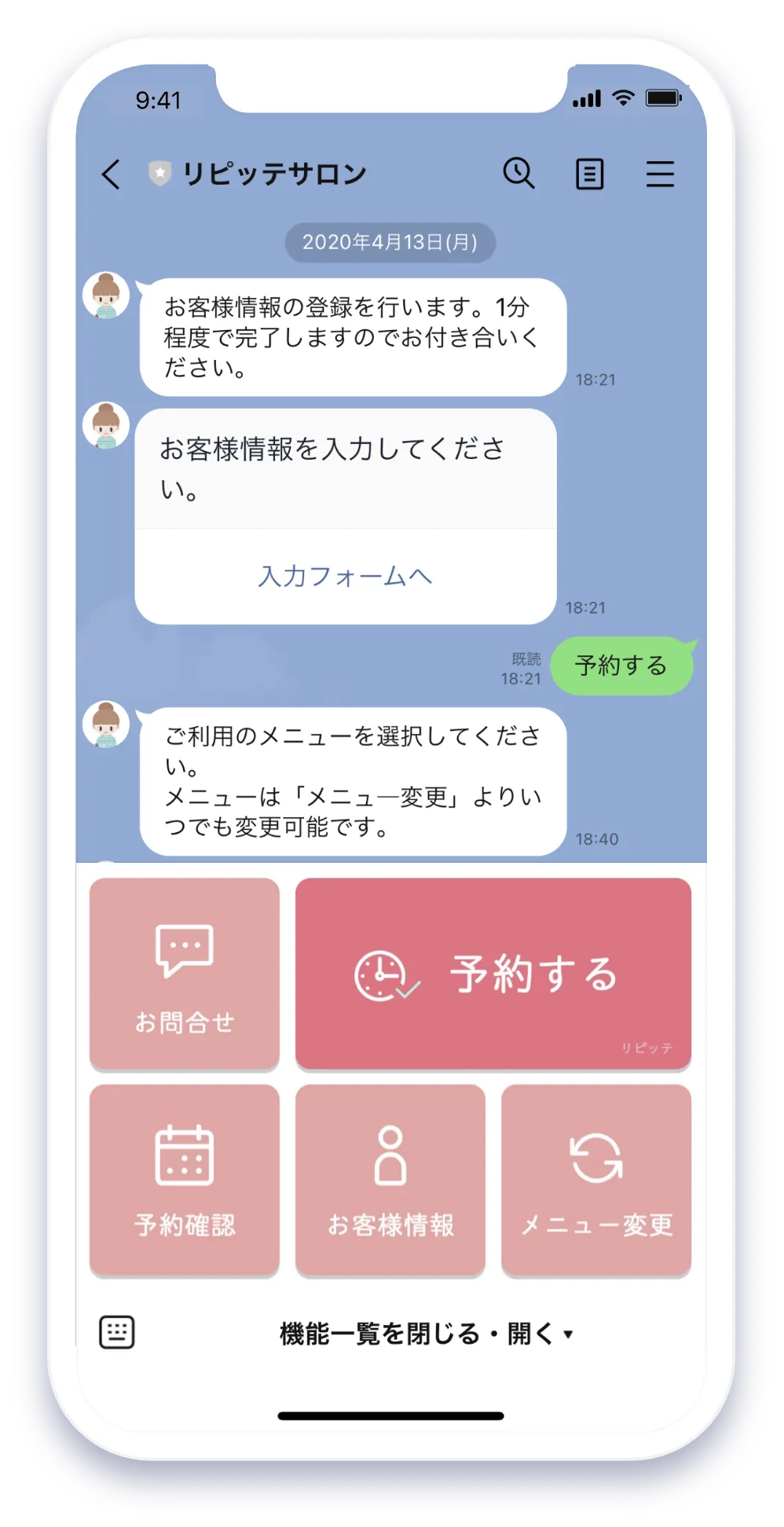Tap the date pill 2020年4月13日(月)
Screen dimensions: 784x1527
pyautogui.click(x=390, y=244)
